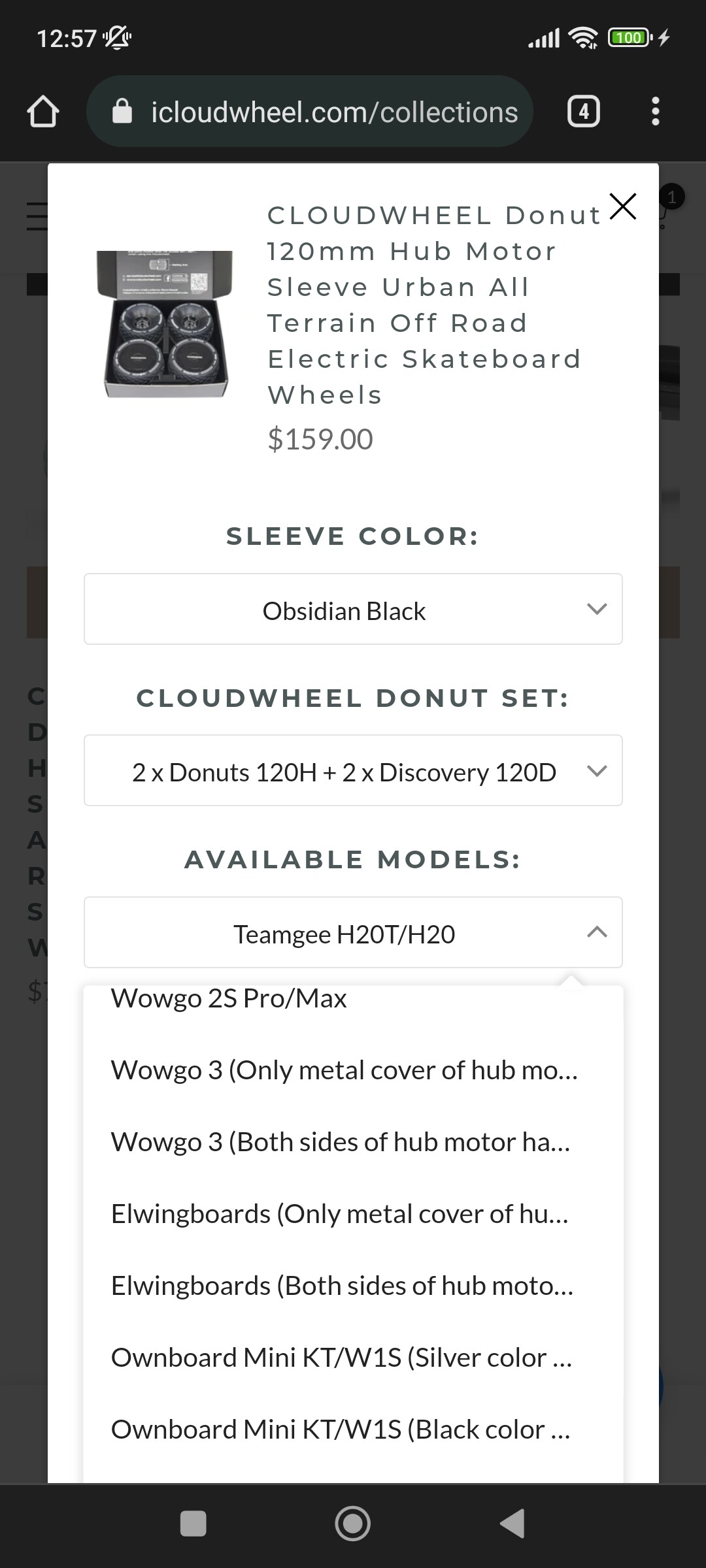Choose Wowgo 3 Both sides option
Image resolution: width=706 pixels, height=1568 pixels.
tap(353, 1142)
